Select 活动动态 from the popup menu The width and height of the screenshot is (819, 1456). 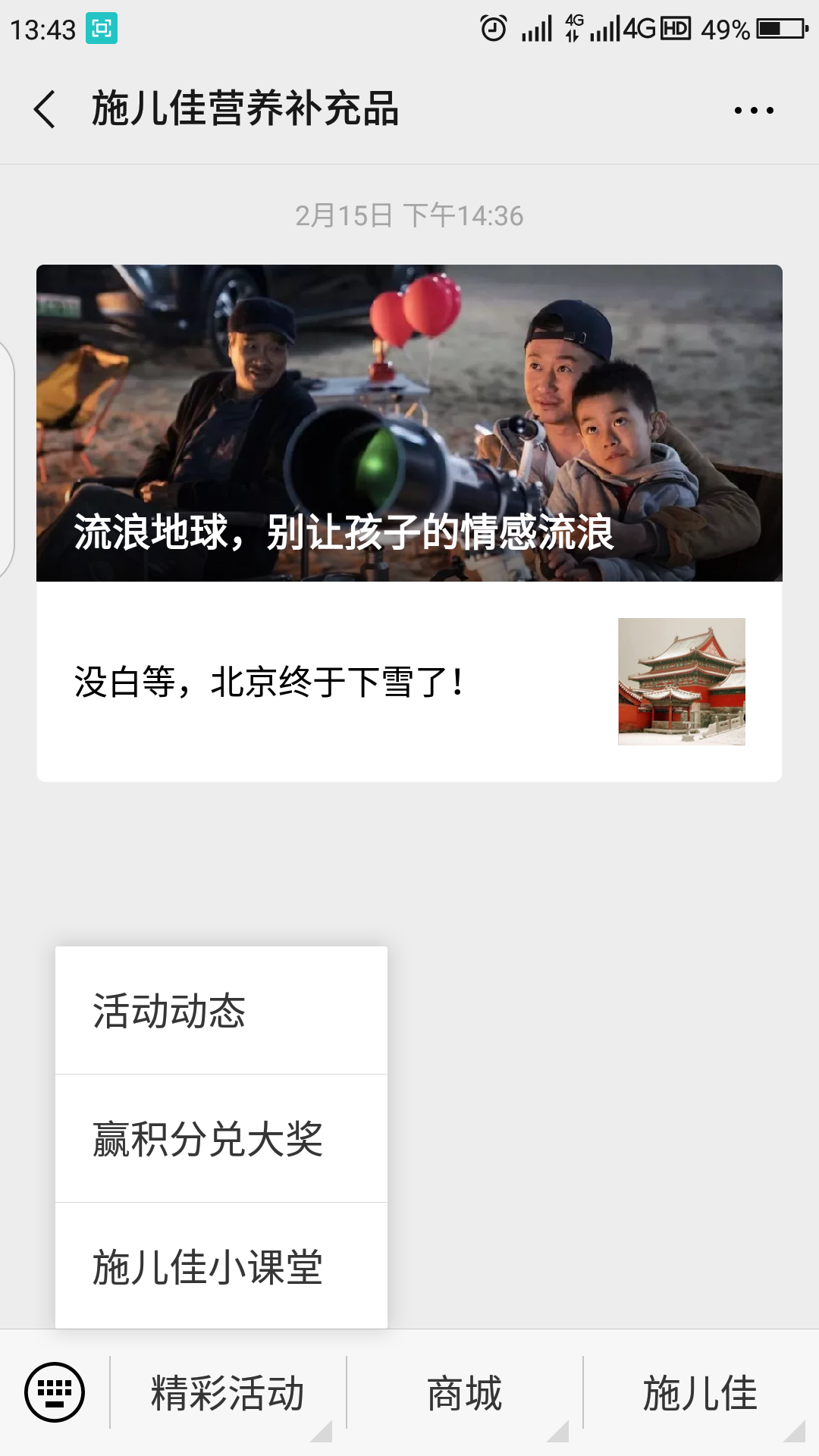[221, 1010]
